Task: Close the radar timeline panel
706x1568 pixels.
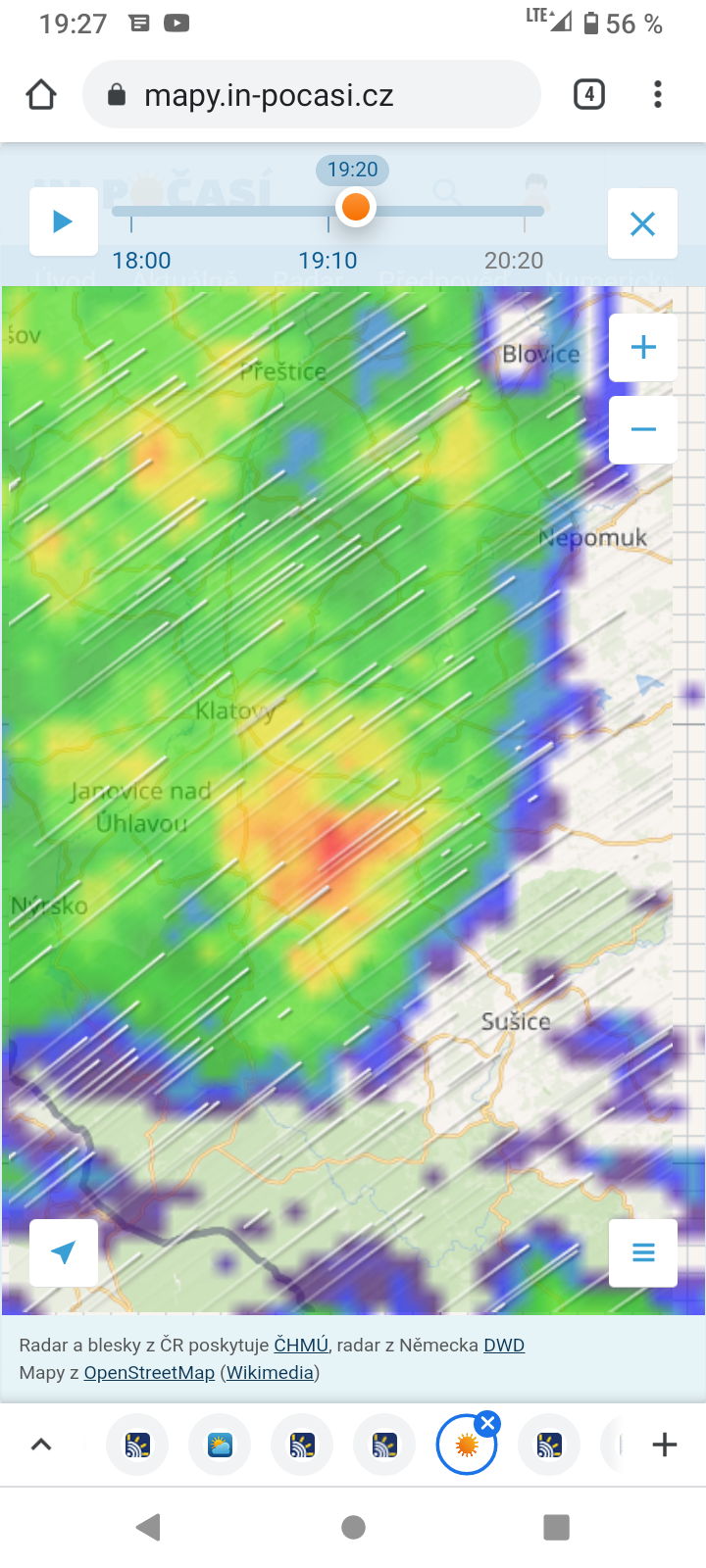Action: [x=642, y=223]
